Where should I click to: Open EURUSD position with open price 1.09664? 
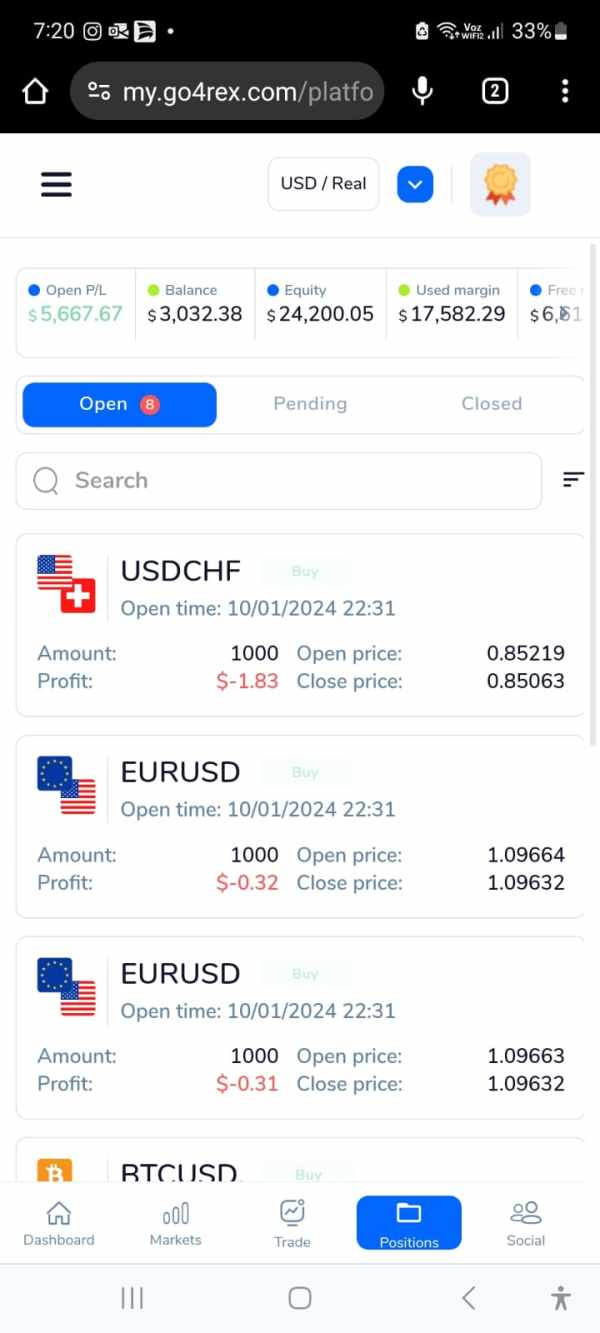(300, 826)
